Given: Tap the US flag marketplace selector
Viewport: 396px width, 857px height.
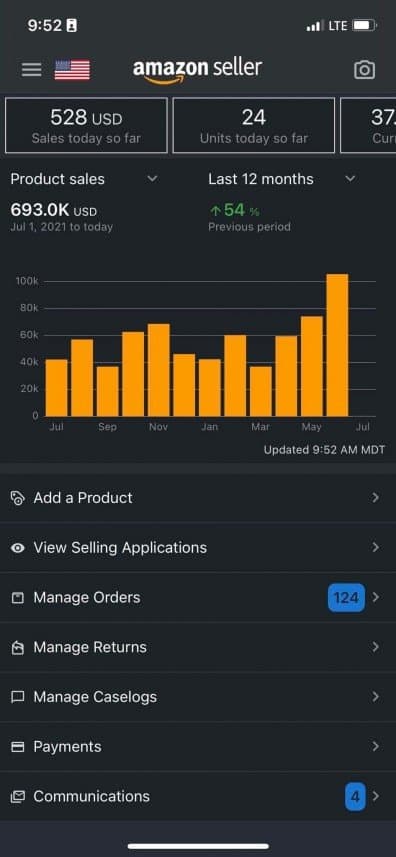Looking at the screenshot, I should pyautogui.click(x=72, y=70).
